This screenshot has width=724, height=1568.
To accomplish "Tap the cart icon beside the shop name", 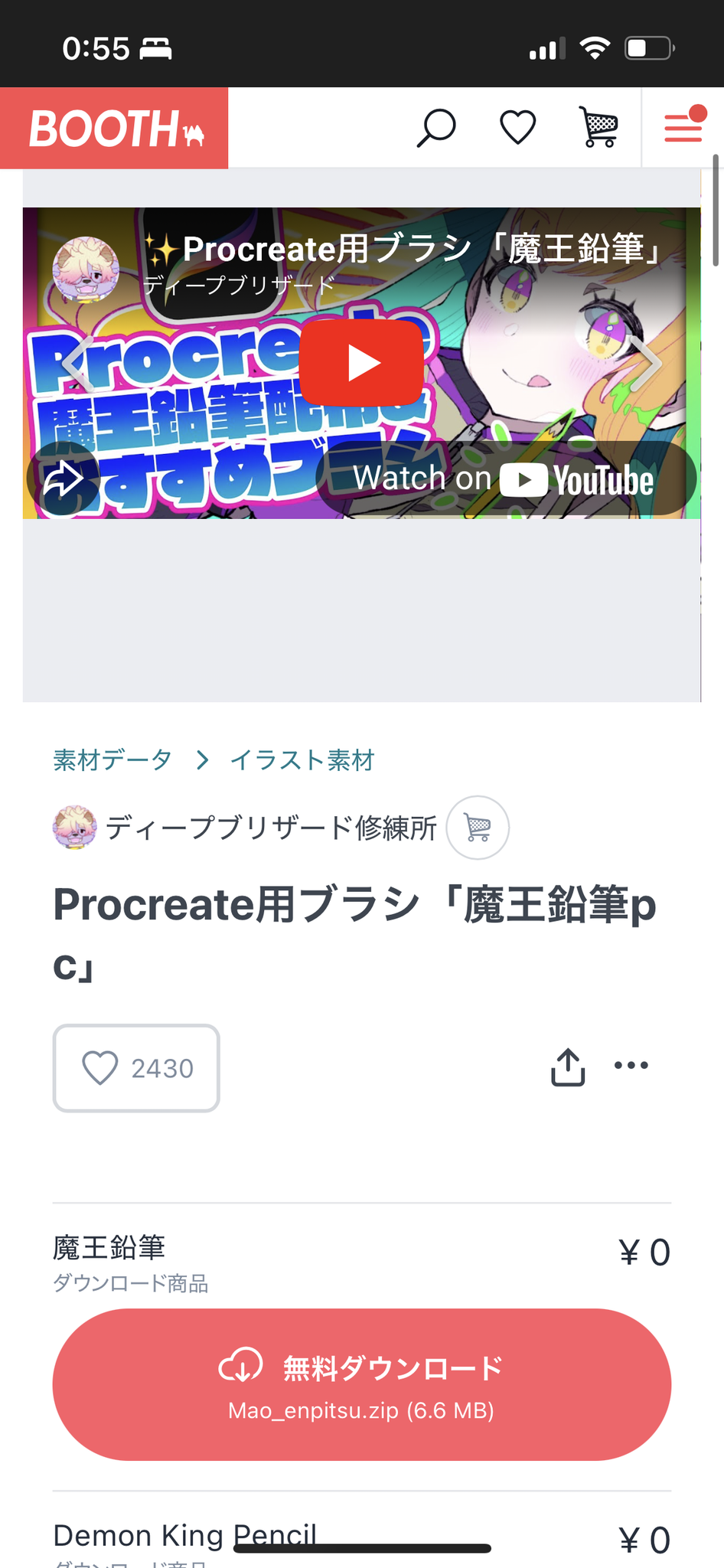I will pos(478,828).
